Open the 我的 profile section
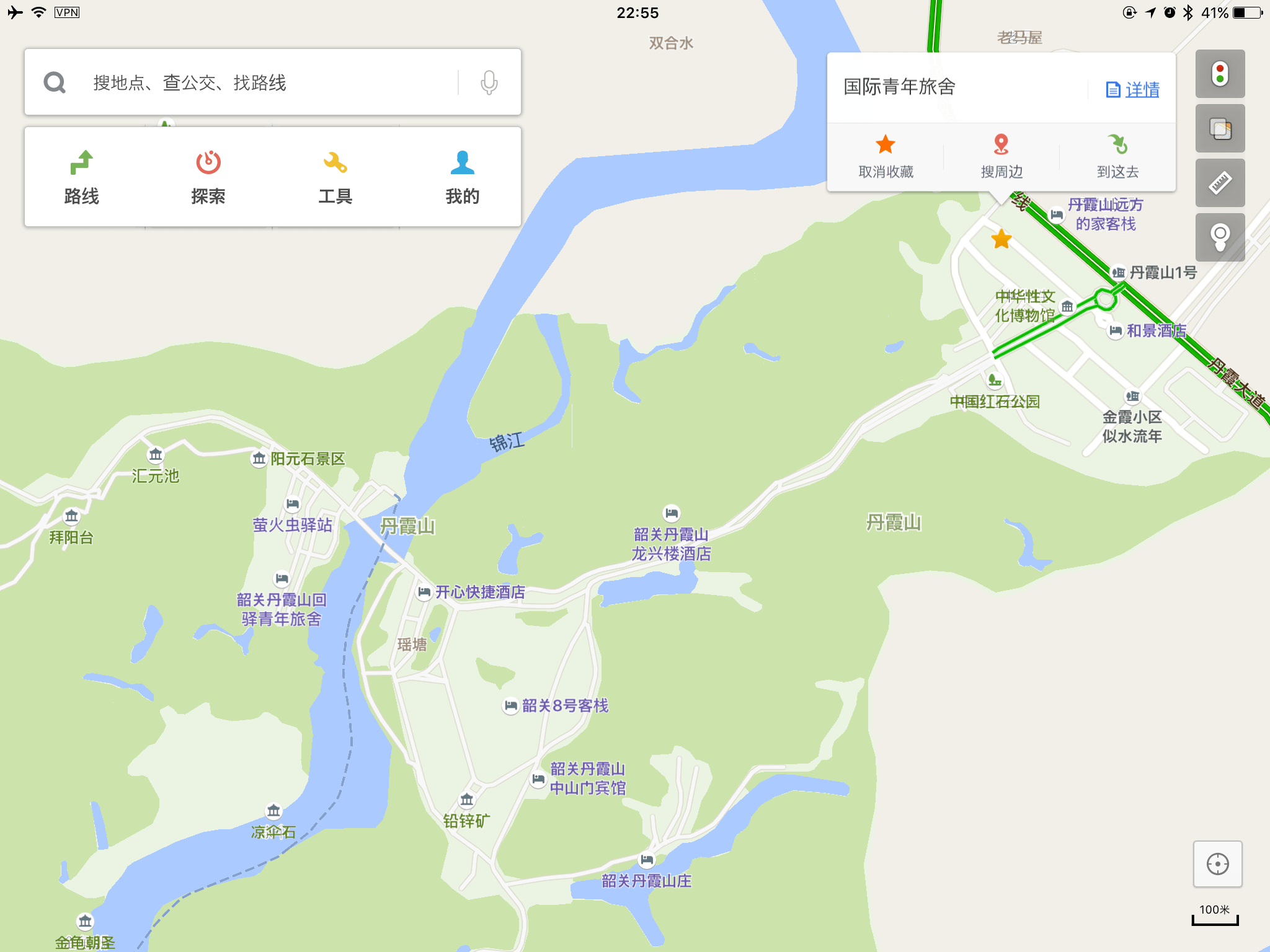1270x952 pixels. click(462, 178)
